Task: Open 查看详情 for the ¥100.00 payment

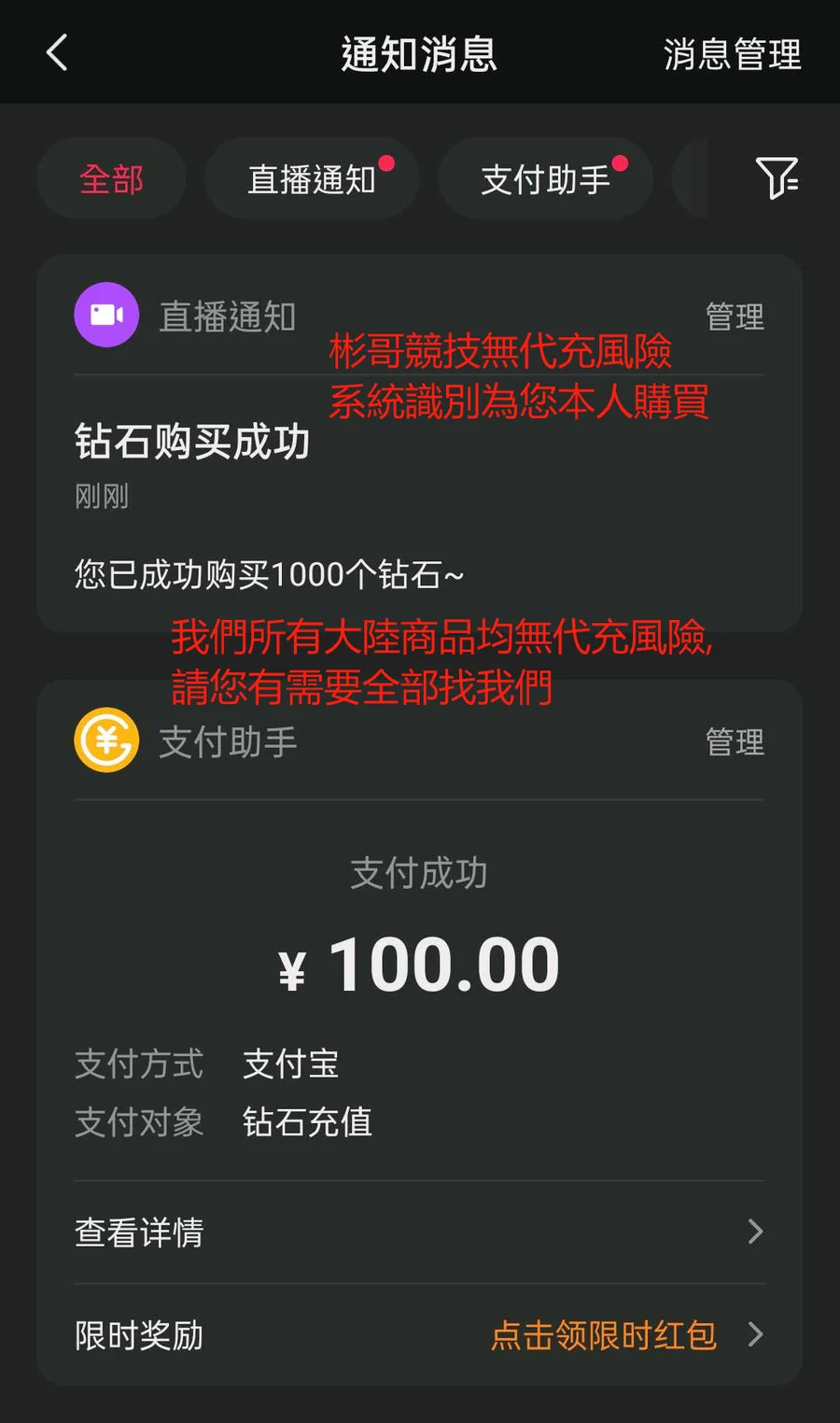Action: click(x=419, y=1233)
